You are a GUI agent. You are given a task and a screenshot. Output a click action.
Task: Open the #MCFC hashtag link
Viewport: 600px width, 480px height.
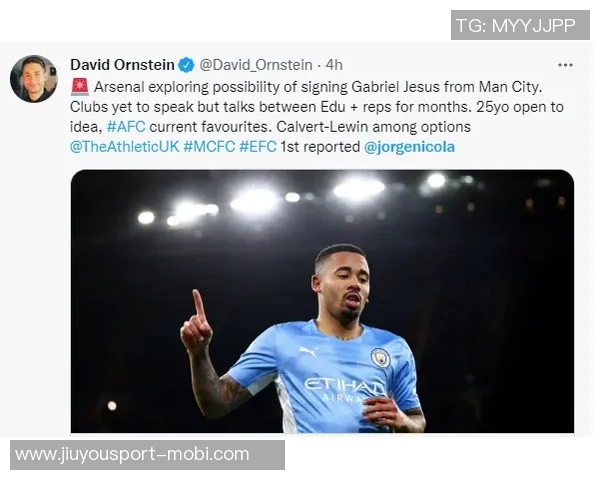pos(208,148)
